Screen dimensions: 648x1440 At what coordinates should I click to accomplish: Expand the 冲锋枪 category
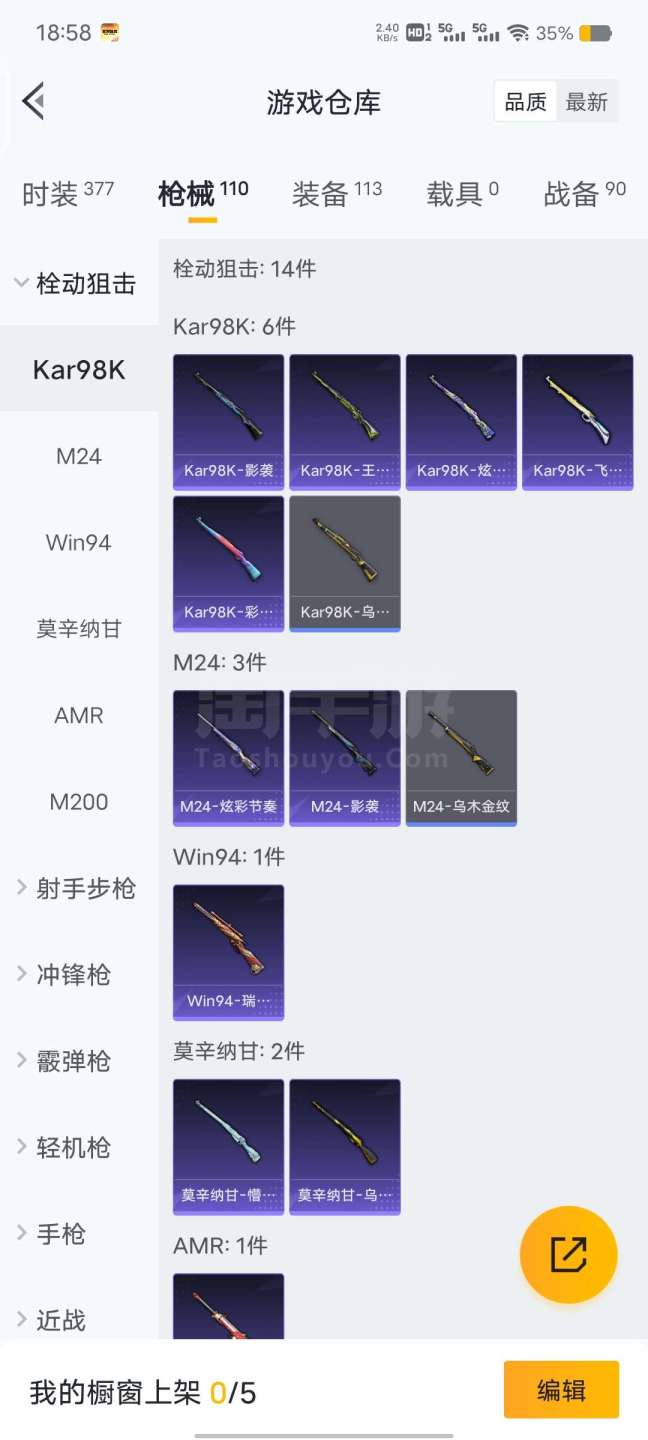pyautogui.click(x=66, y=975)
